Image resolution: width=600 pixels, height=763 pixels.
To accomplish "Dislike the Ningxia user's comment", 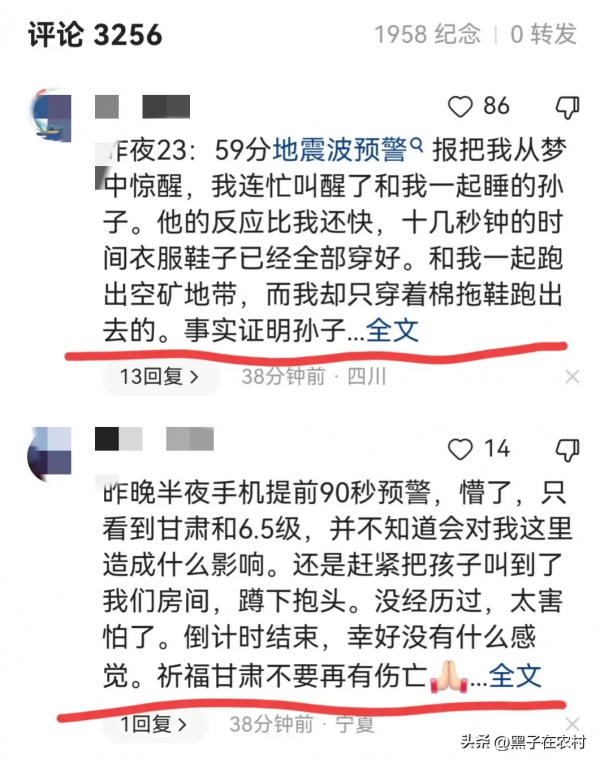I will tap(566, 449).
